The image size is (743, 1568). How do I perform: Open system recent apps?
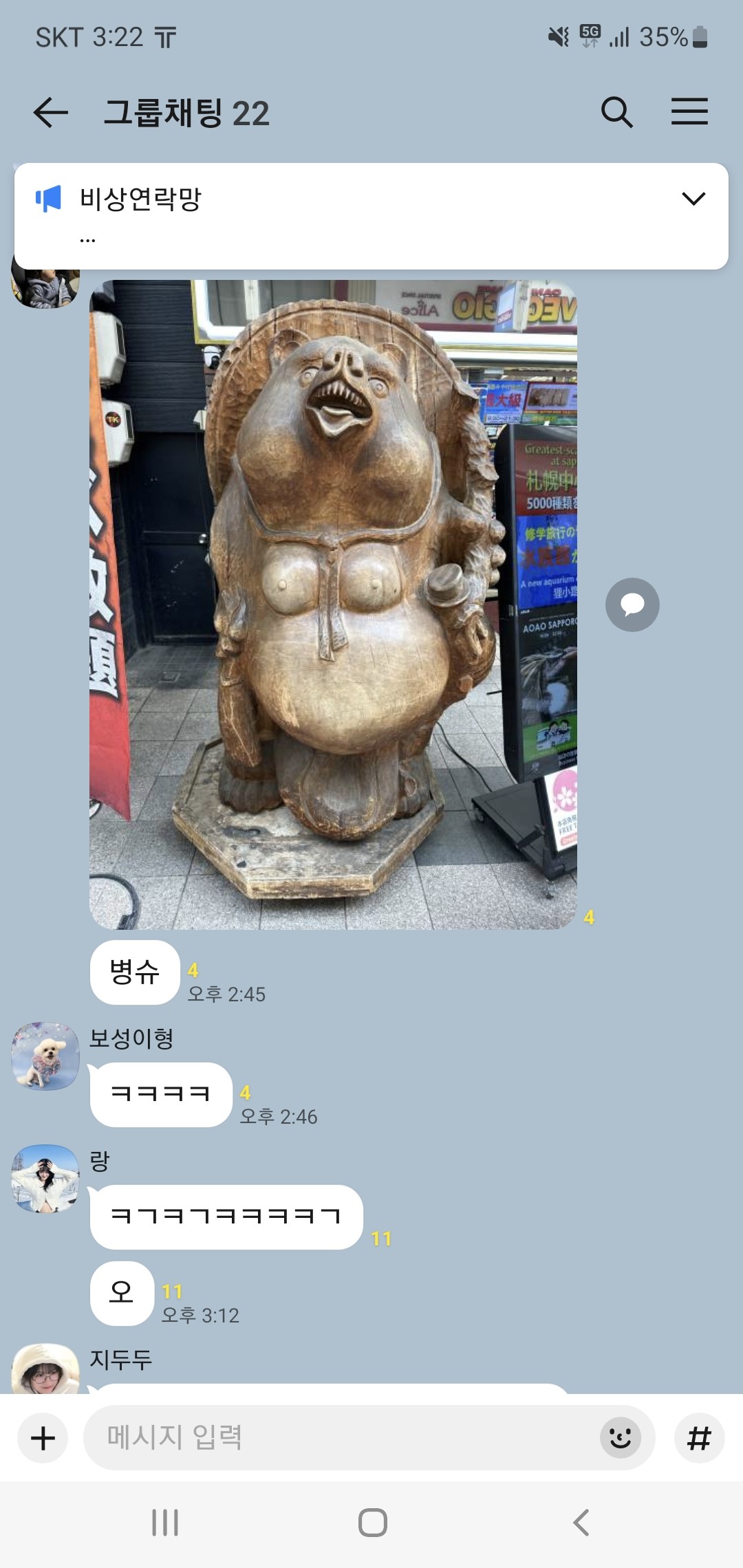click(165, 1523)
